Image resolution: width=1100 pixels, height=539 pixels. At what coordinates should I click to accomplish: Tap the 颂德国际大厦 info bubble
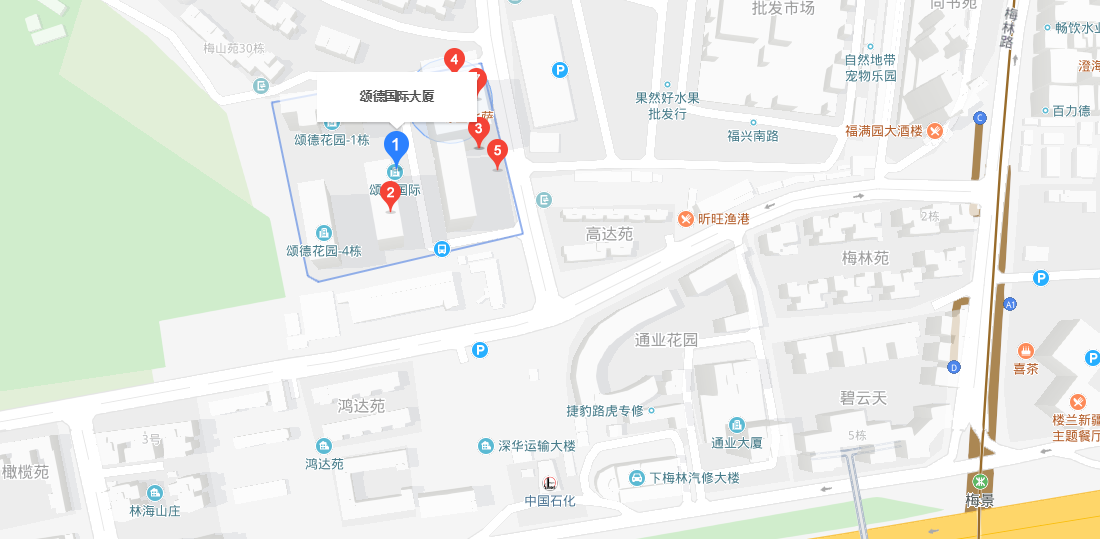point(397,97)
